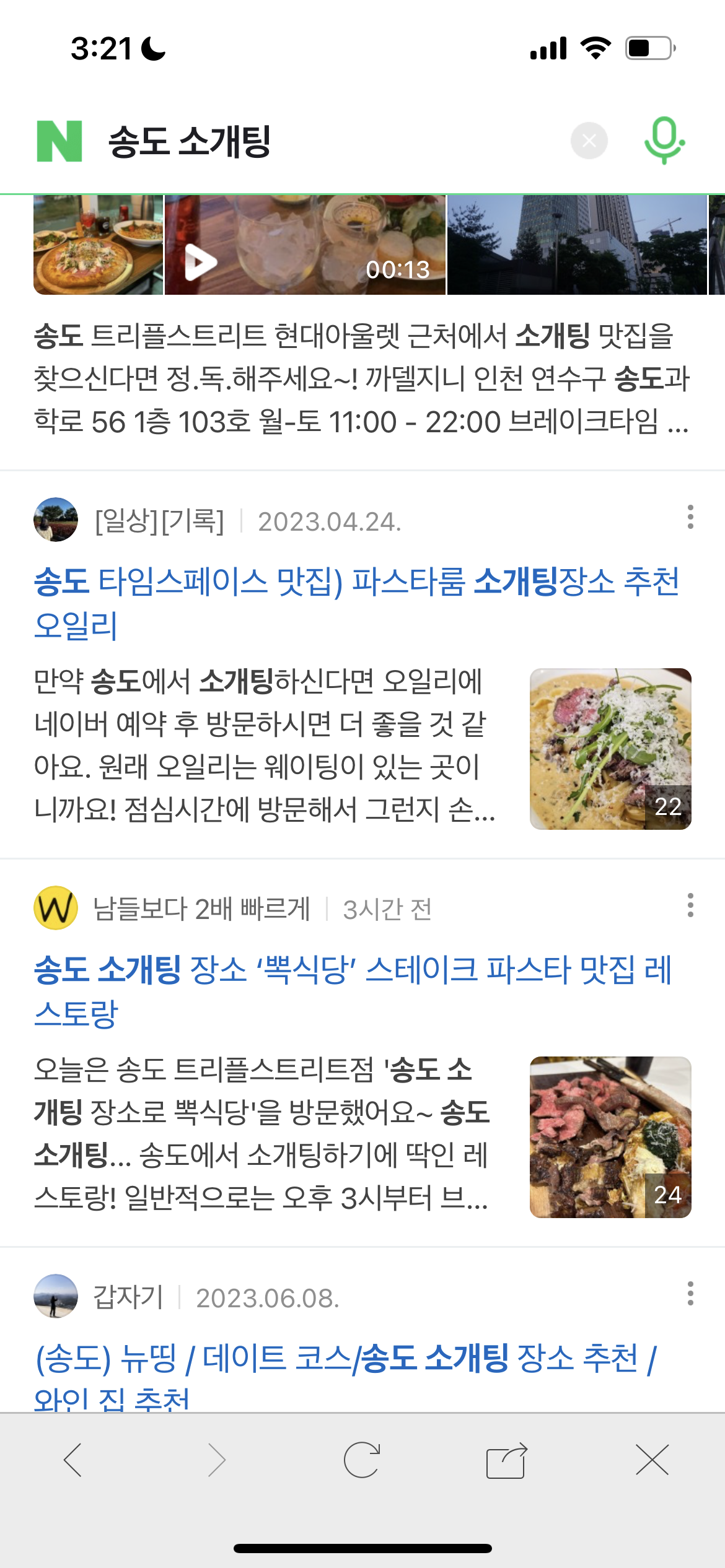Open more options for the 갑자기 post
725x1568 pixels.
(690, 1294)
